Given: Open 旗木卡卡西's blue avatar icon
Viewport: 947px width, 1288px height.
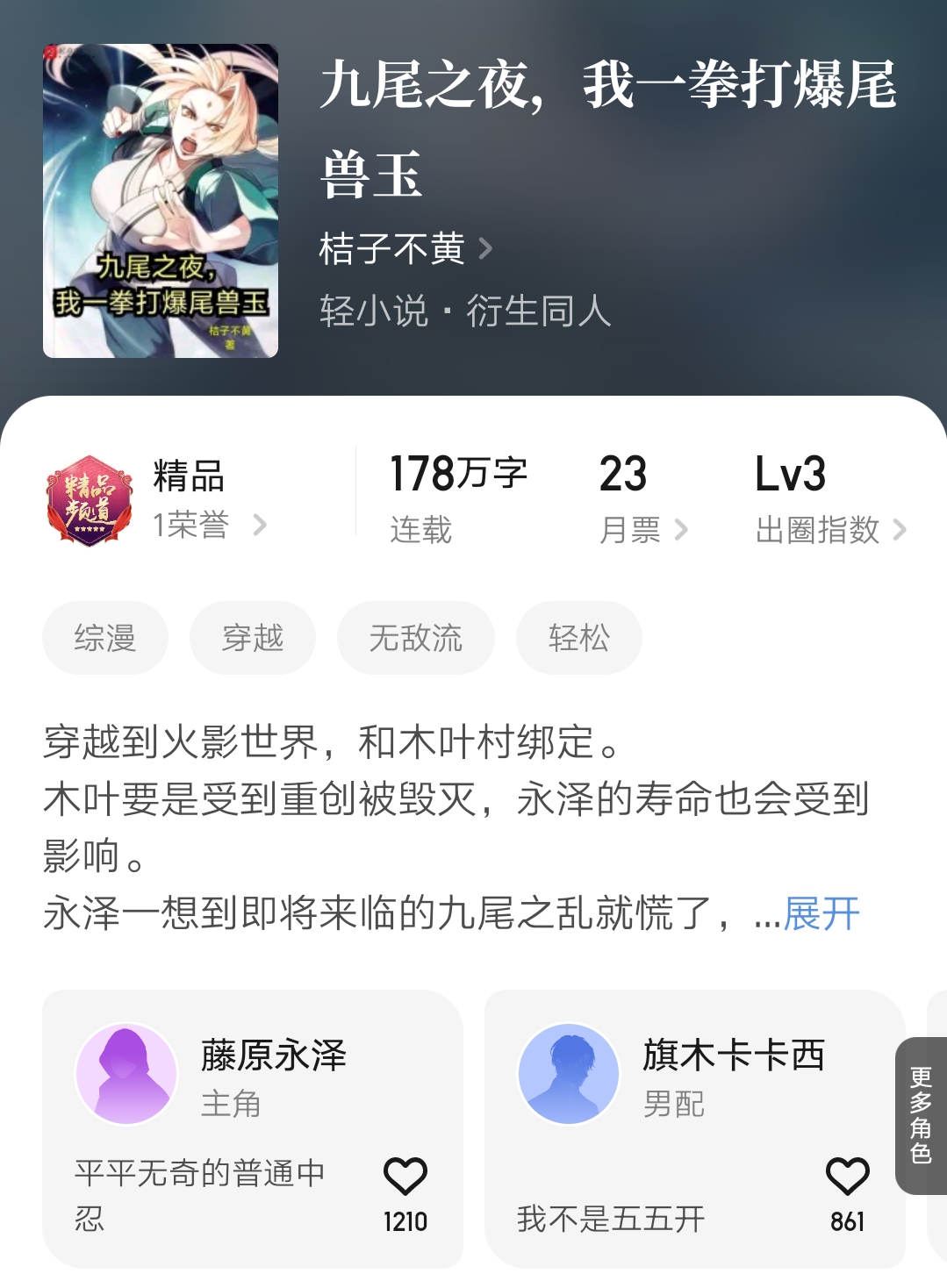Looking at the screenshot, I should [568, 1072].
